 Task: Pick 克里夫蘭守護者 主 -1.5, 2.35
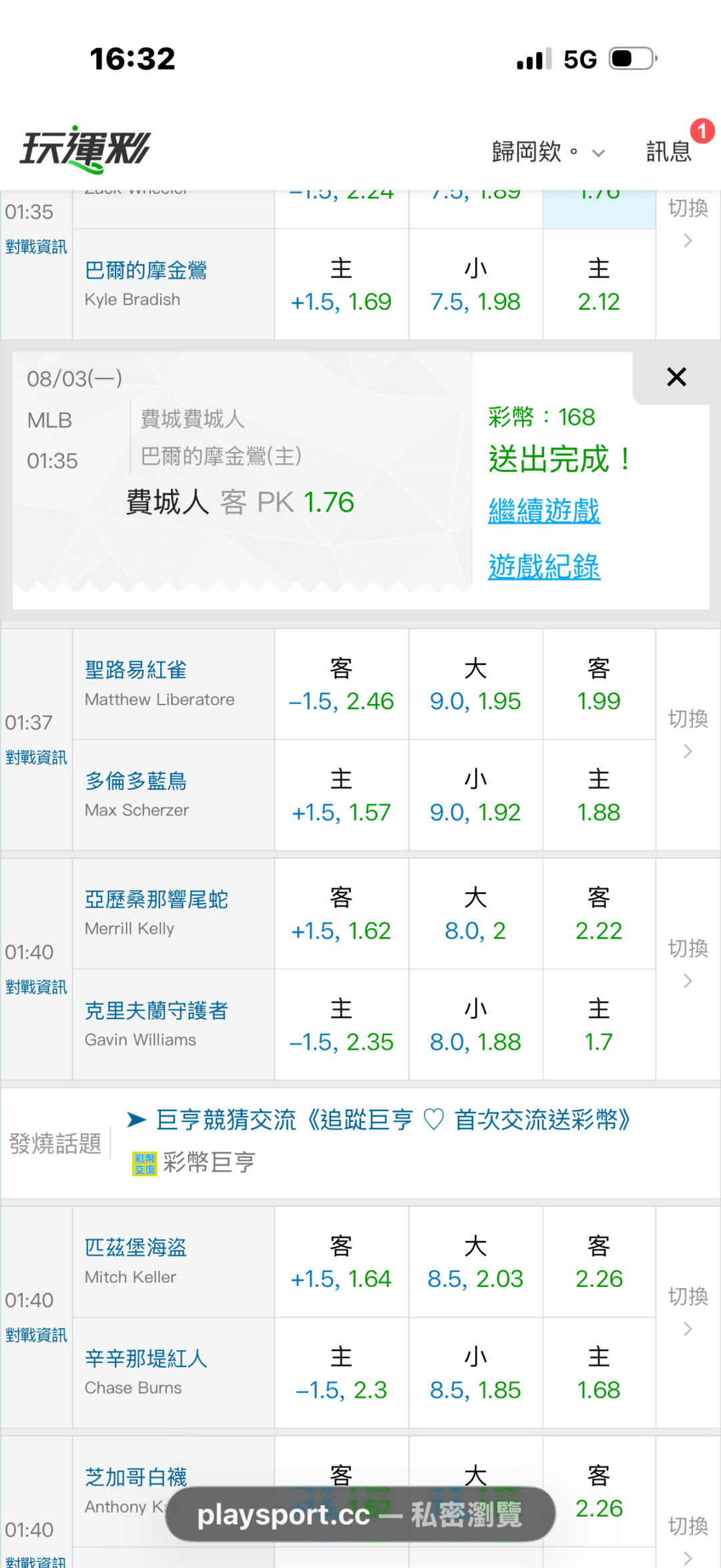point(341,1025)
